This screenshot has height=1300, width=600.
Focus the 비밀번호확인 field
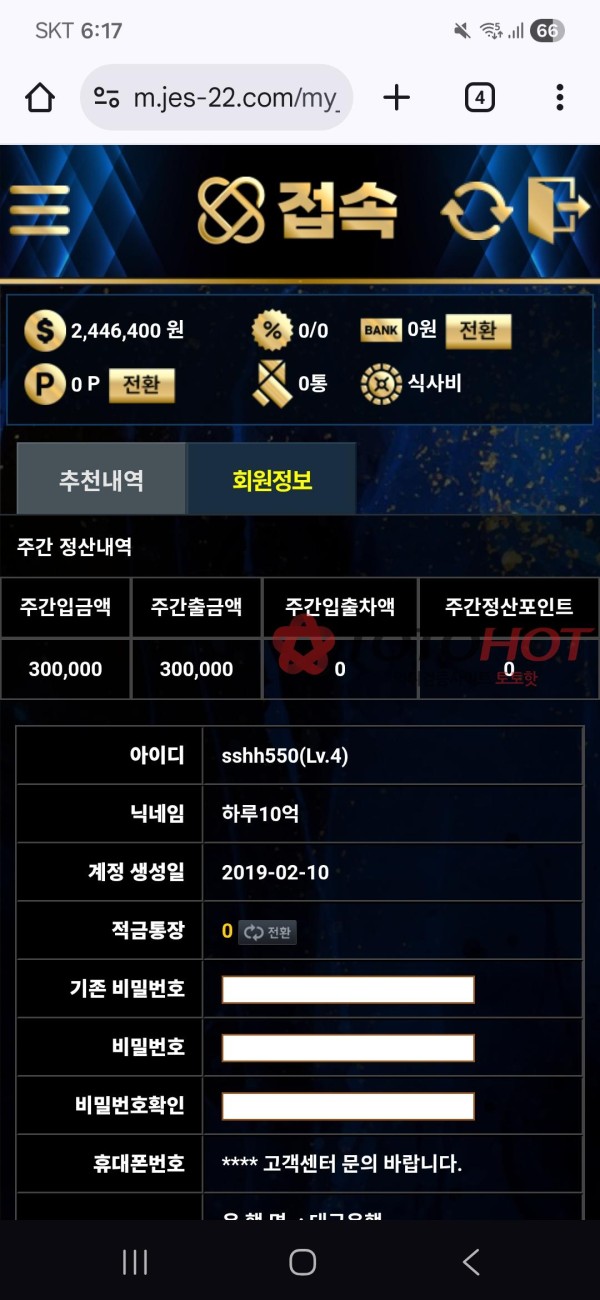(x=347, y=1106)
